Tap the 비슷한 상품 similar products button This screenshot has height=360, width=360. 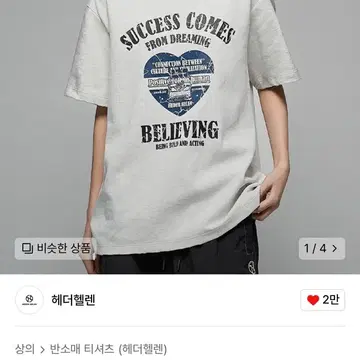[55, 249]
